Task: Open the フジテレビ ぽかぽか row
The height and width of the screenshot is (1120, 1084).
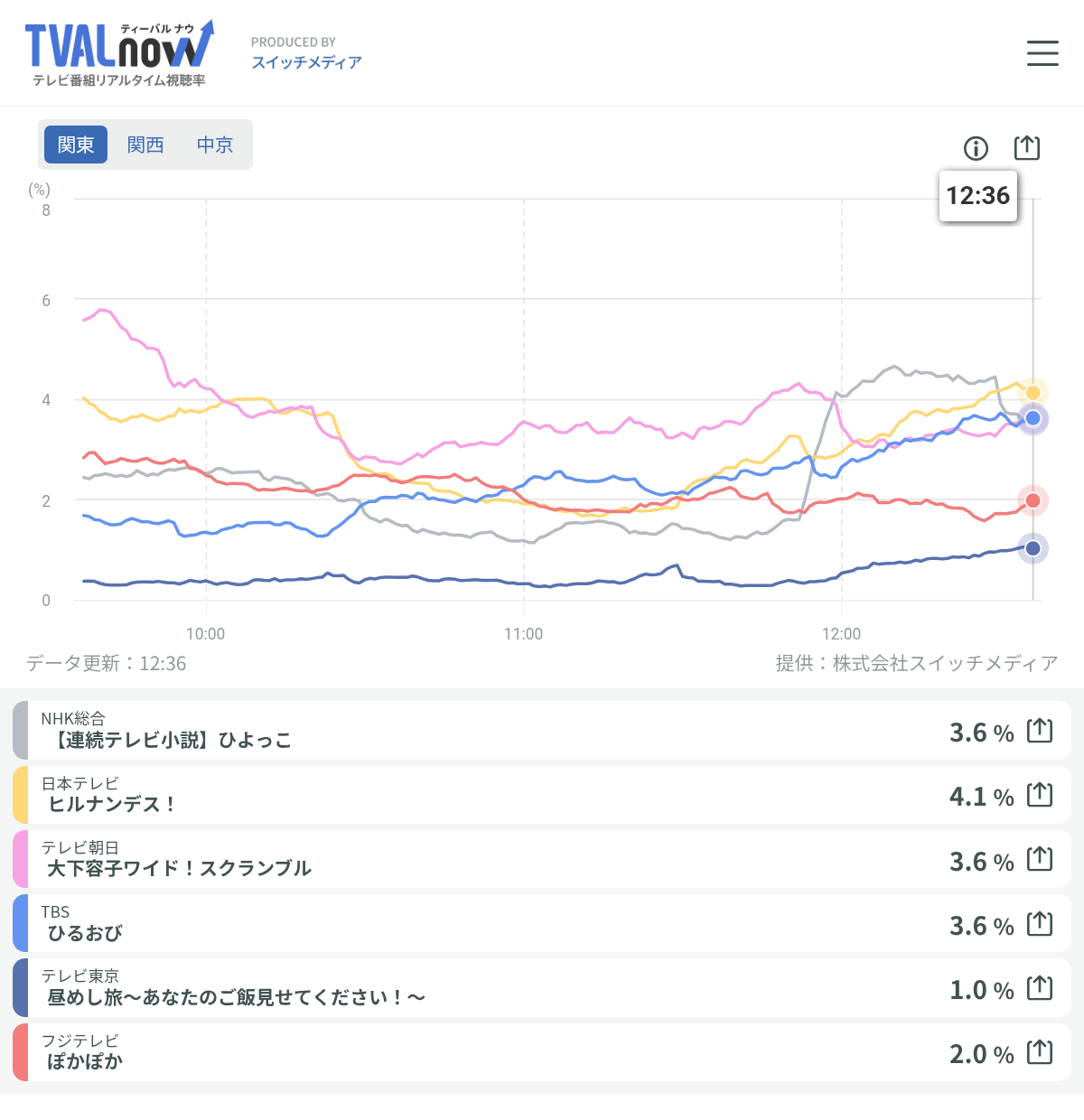Action: click(x=542, y=1051)
